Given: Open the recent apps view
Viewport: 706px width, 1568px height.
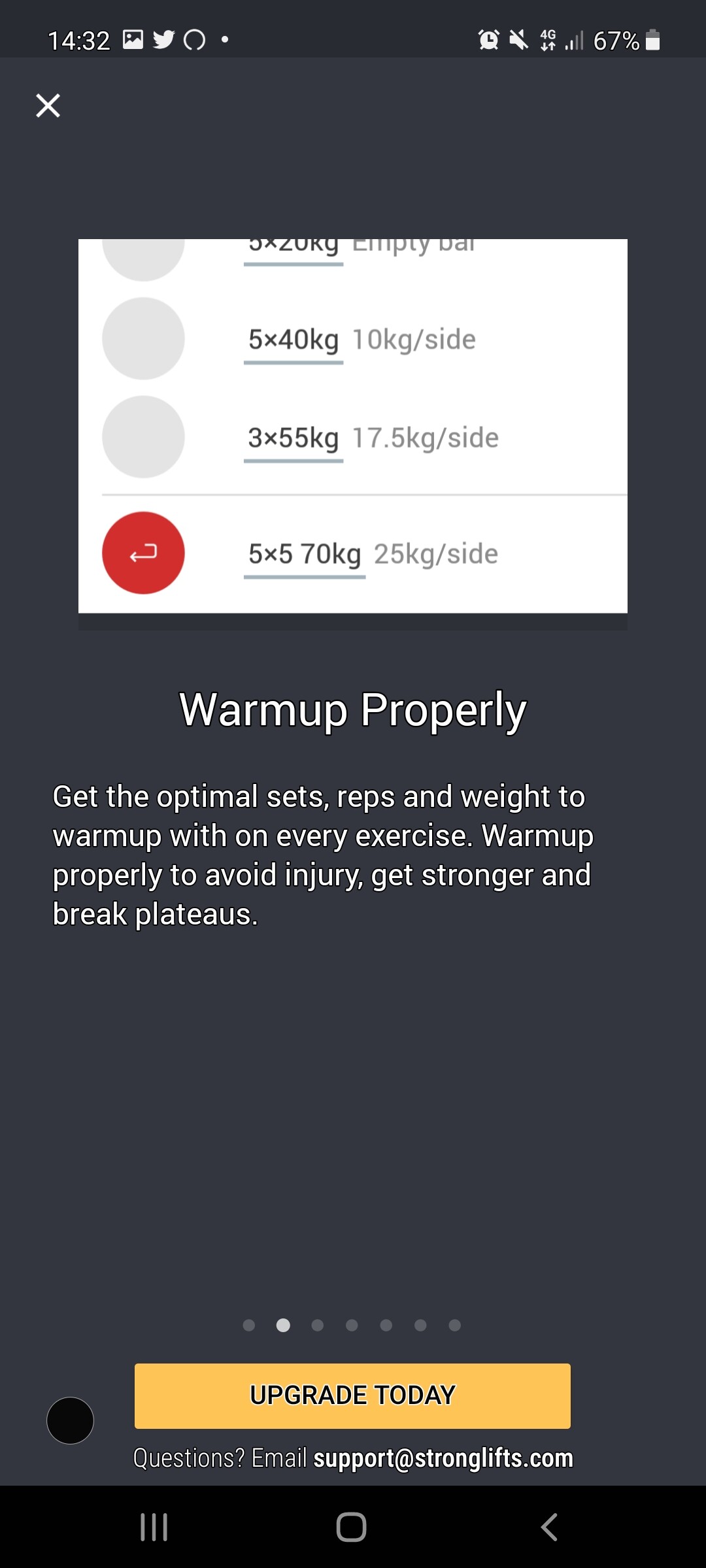Looking at the screenshot, I should coord(154,1527).
